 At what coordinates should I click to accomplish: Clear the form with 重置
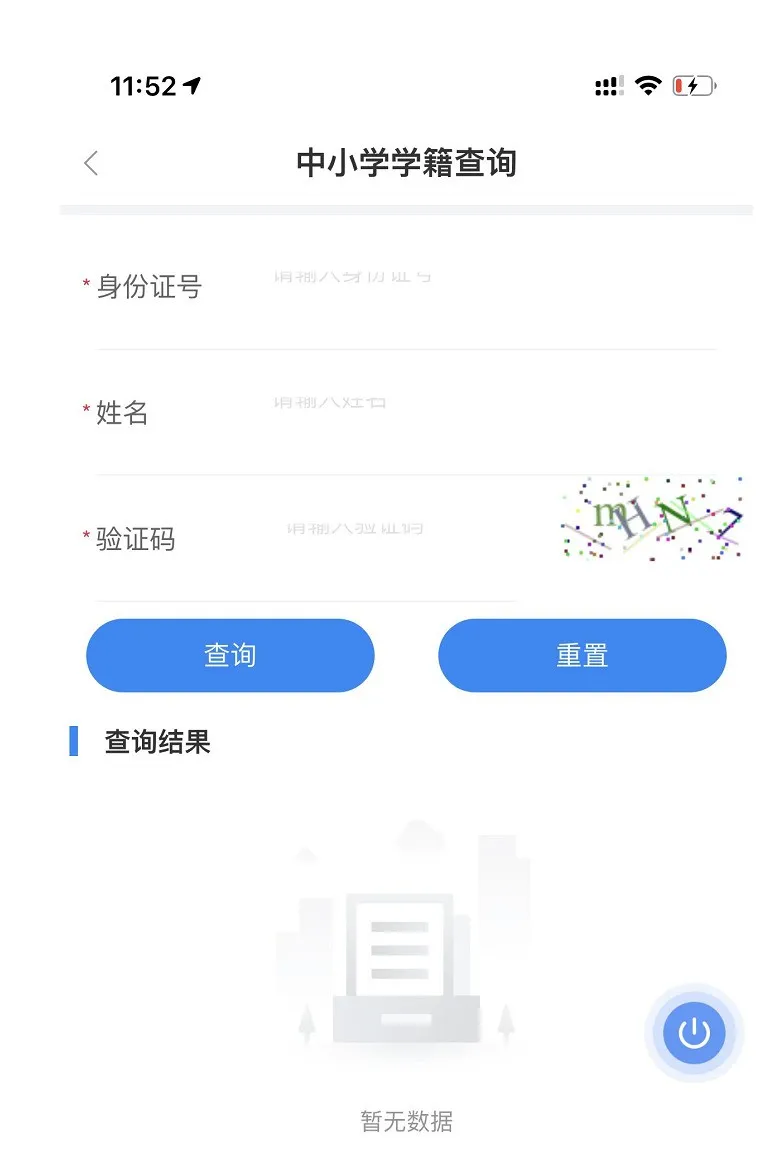click(582, 656)
